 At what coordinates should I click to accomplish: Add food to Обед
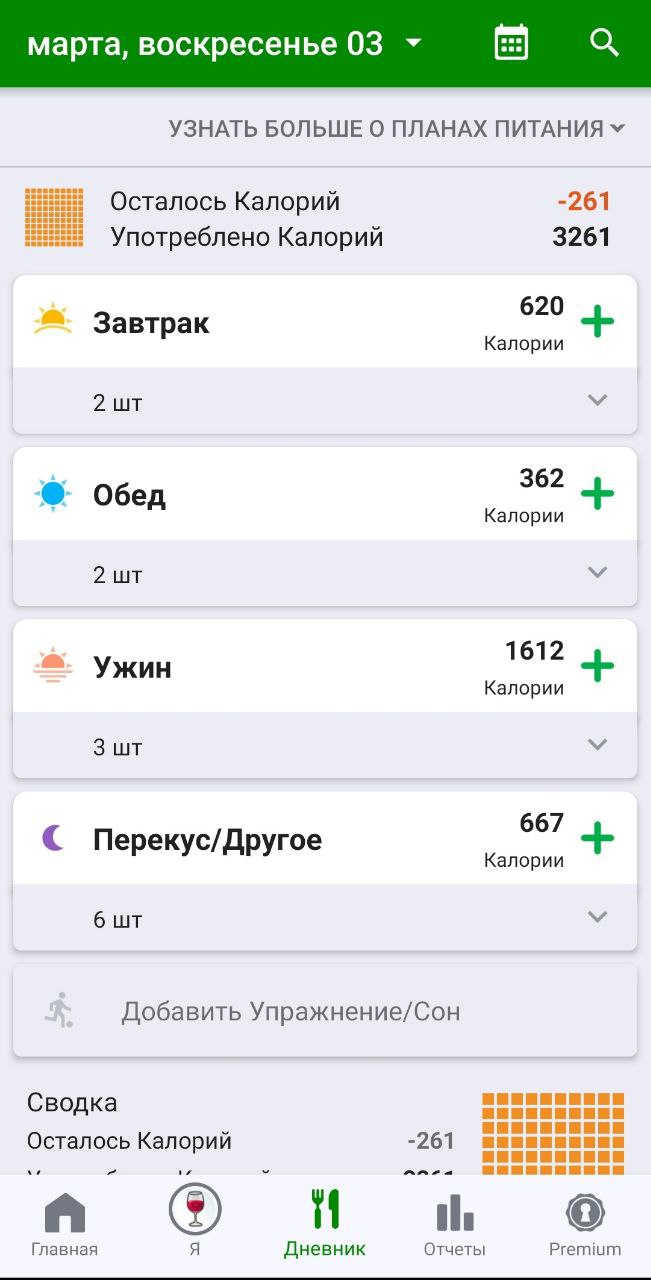[597, 494]
